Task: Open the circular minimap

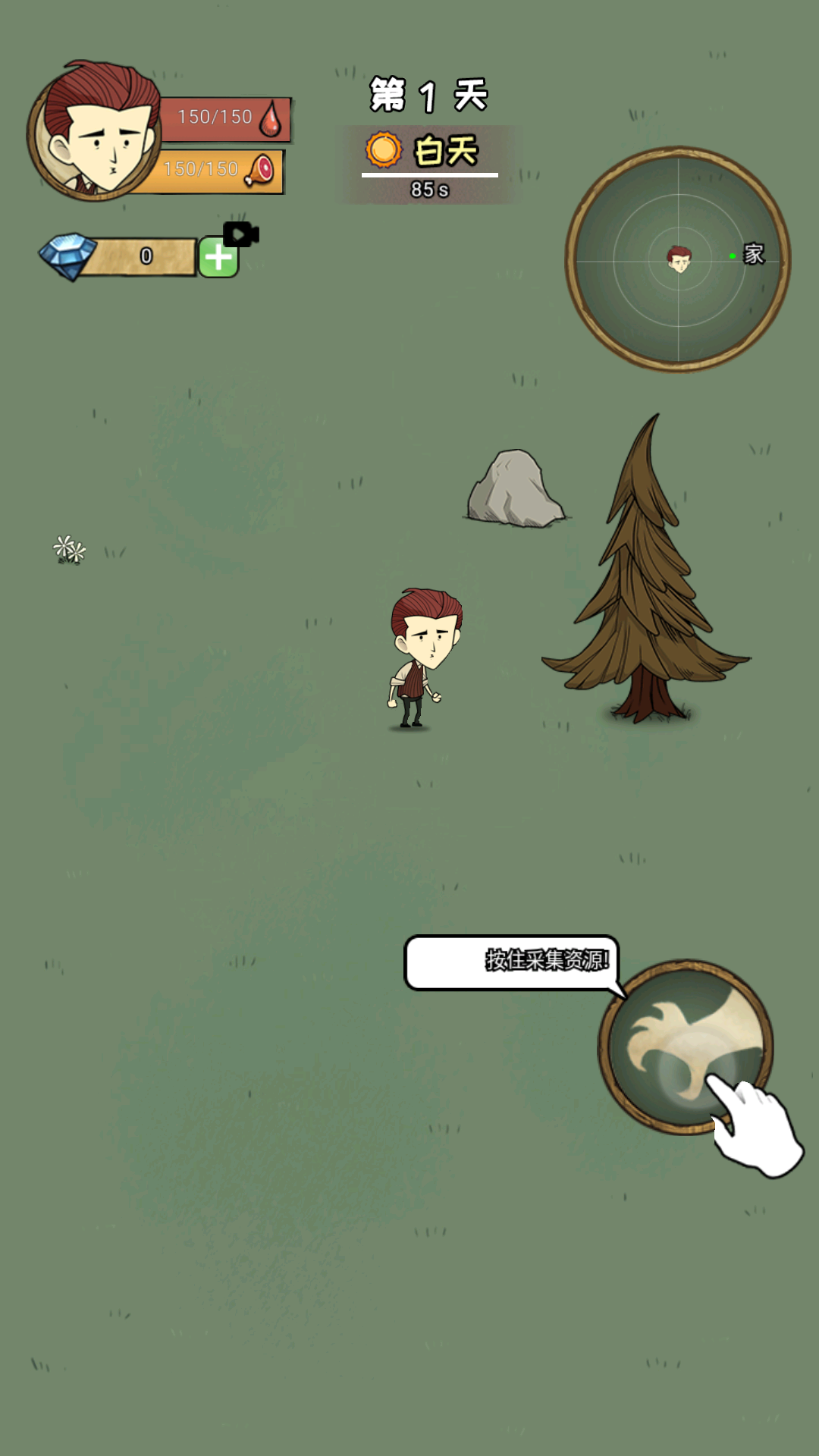Action: click(x=678, y=259)
